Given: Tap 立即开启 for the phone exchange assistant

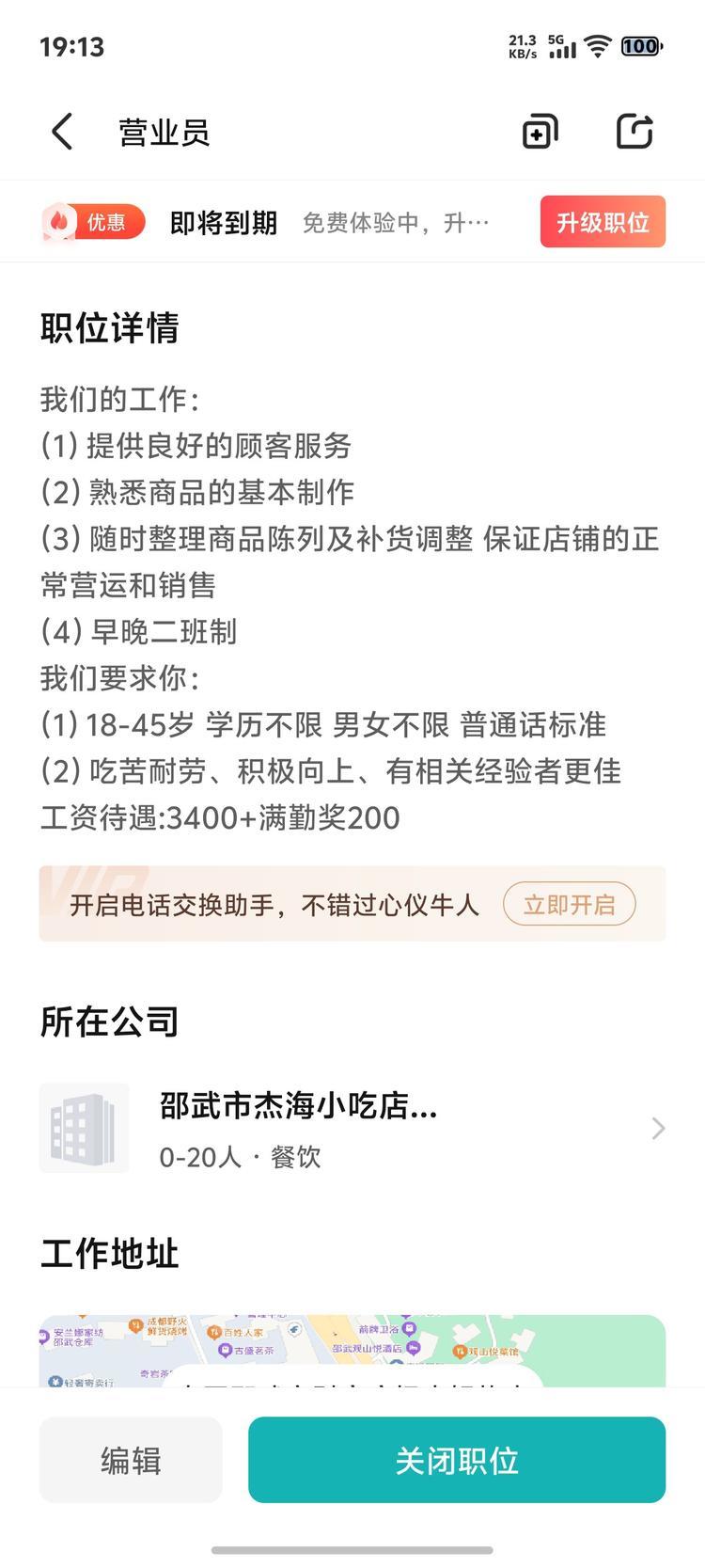Looking at the screenshot, I should [x=569, y=905].
